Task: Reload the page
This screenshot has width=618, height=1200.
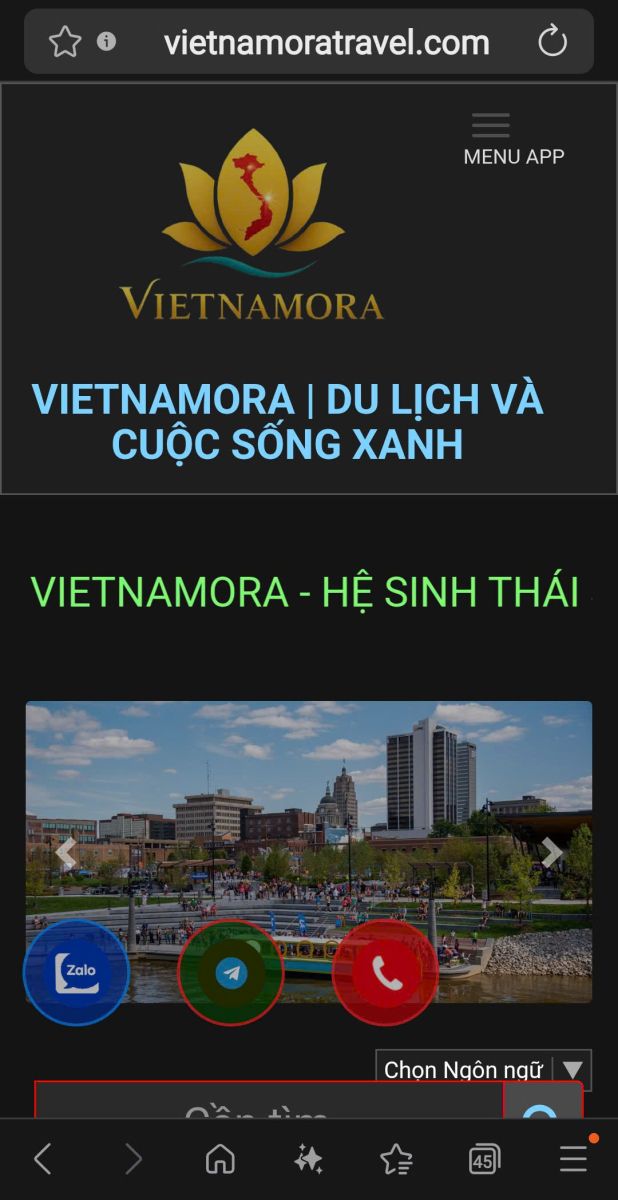Action: [552, 42]
